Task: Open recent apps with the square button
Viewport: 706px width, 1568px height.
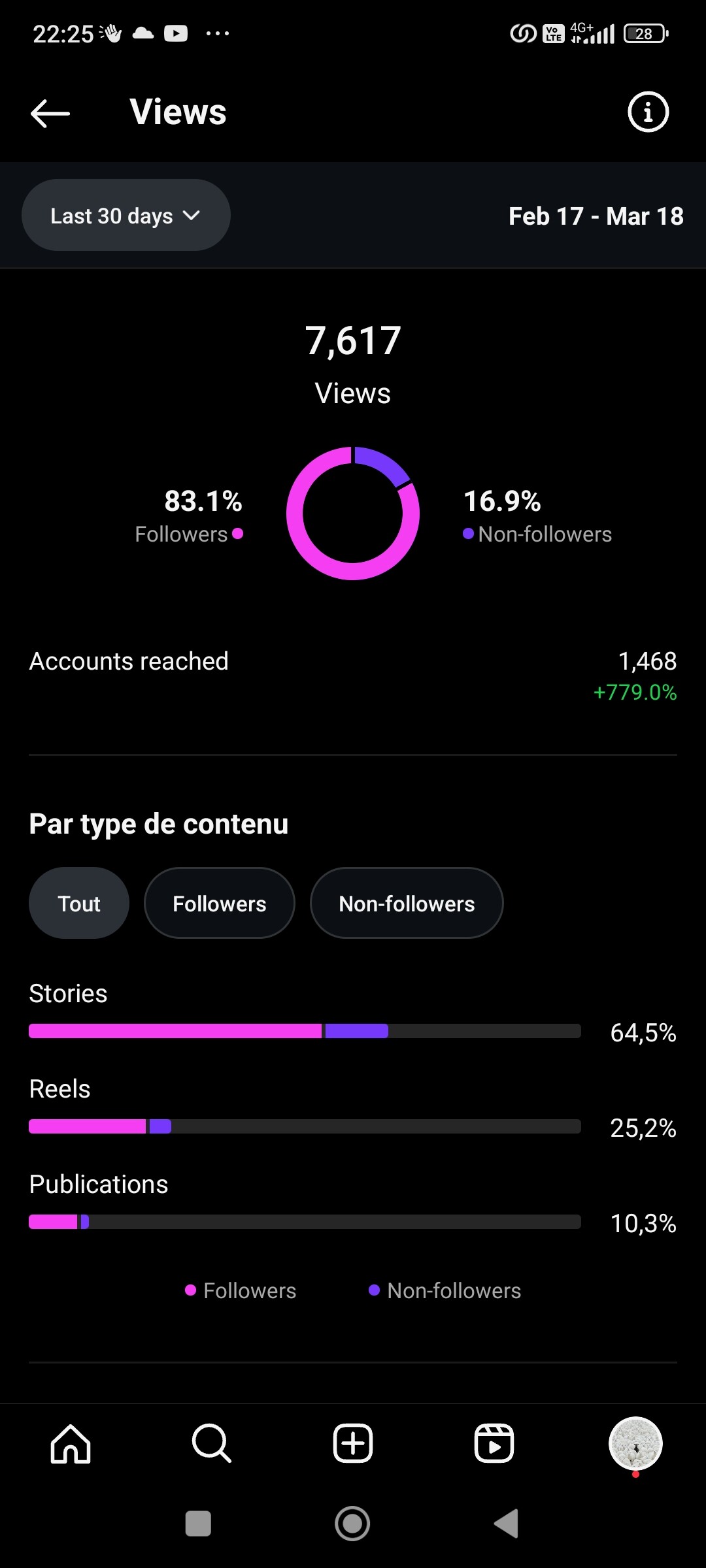Action: click(x=199, y=1524)
